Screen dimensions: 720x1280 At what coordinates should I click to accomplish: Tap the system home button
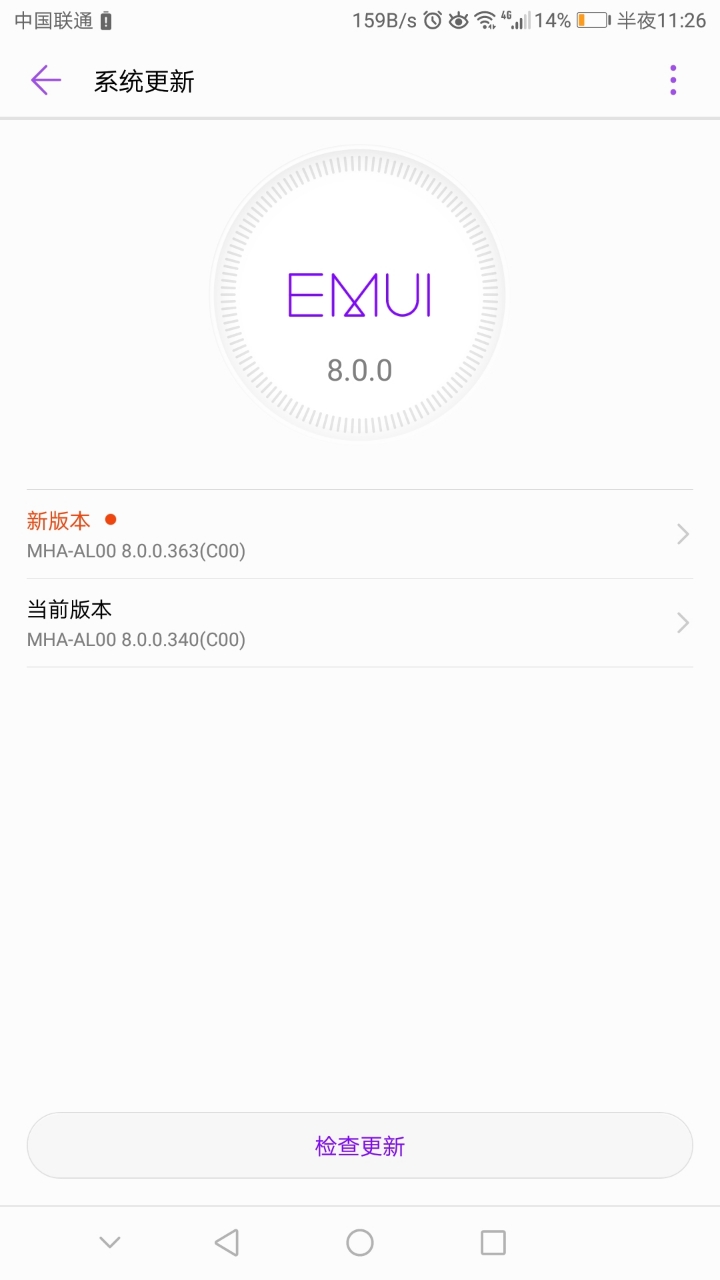pos(360,1243)
